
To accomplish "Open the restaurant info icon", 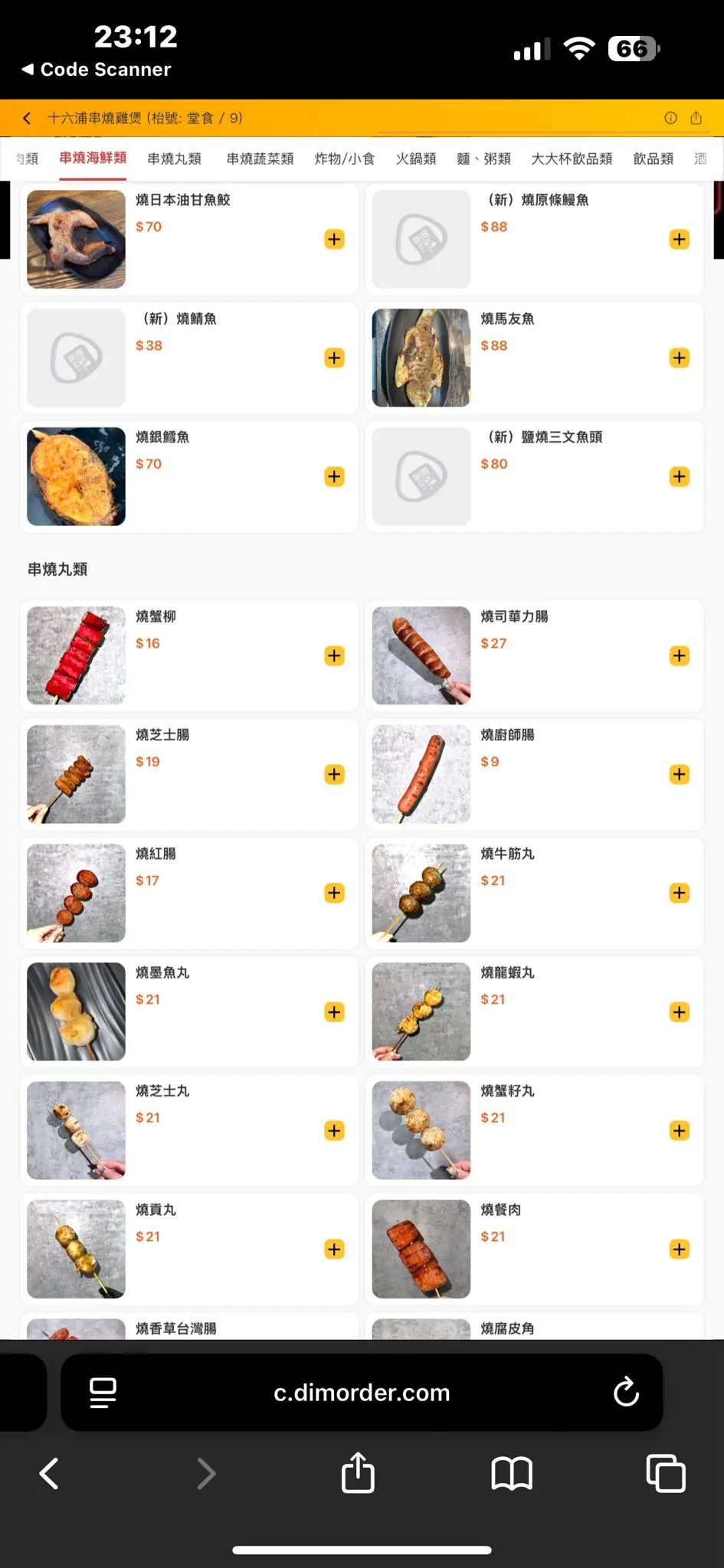I will (670, 118).
